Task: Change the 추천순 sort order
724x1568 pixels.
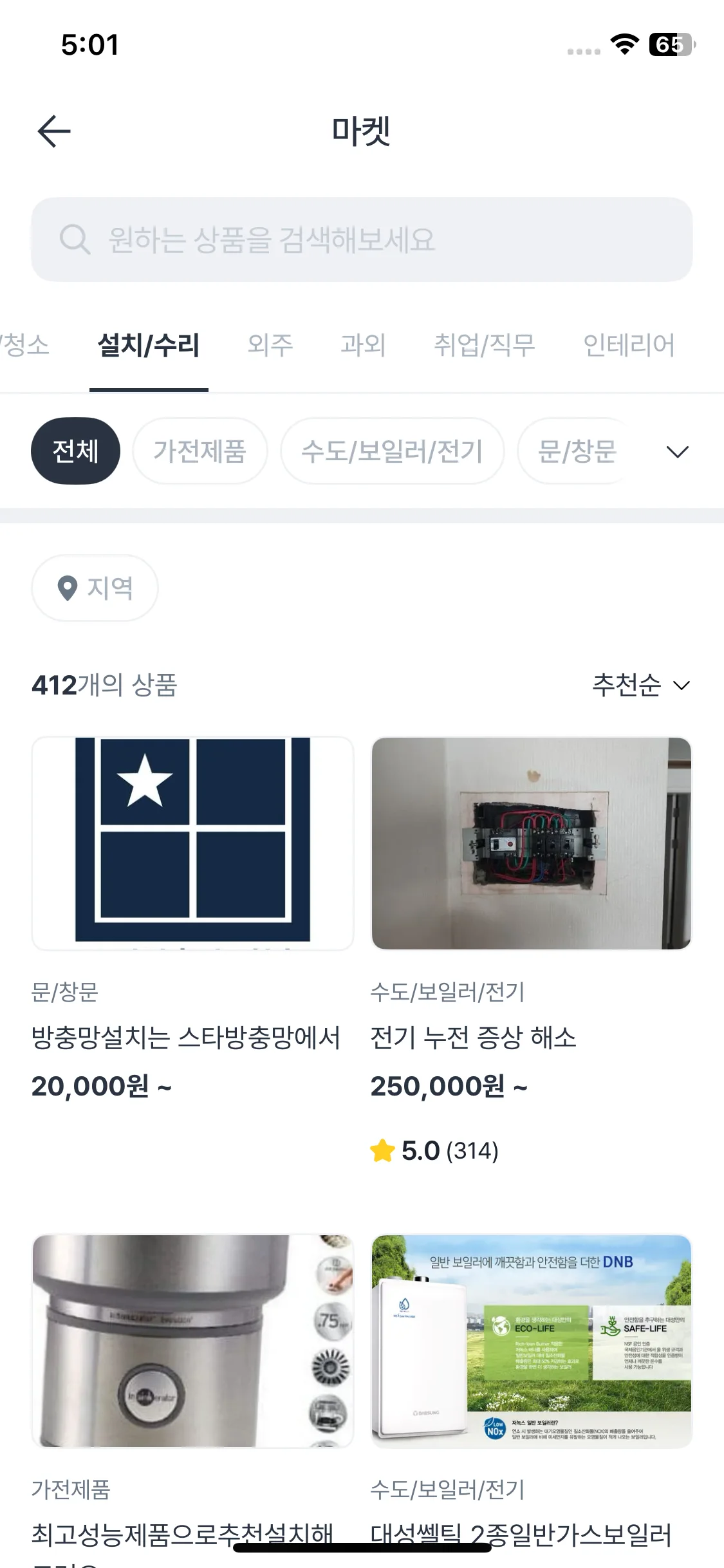Action: pos(641,685)
